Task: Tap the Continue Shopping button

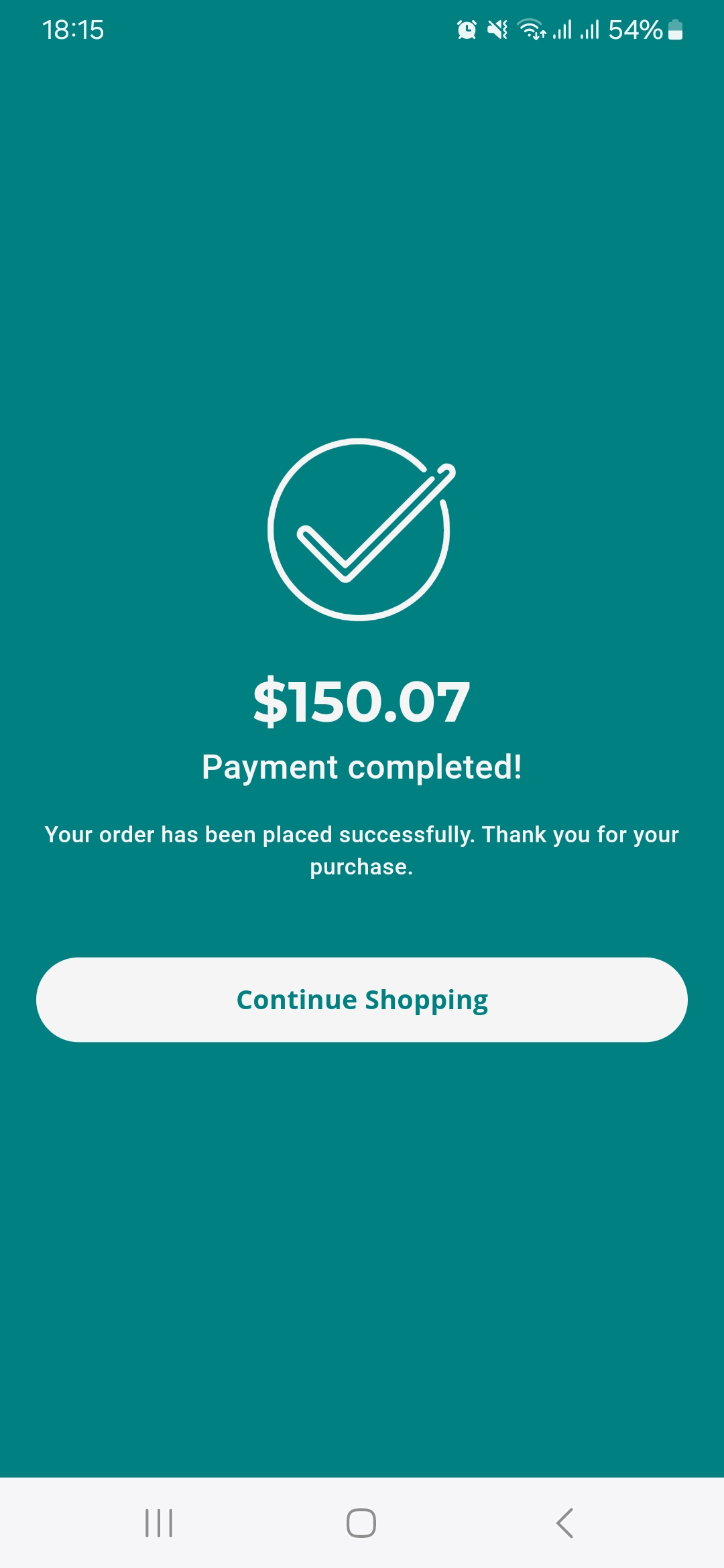Action: [x=362, y=999]
